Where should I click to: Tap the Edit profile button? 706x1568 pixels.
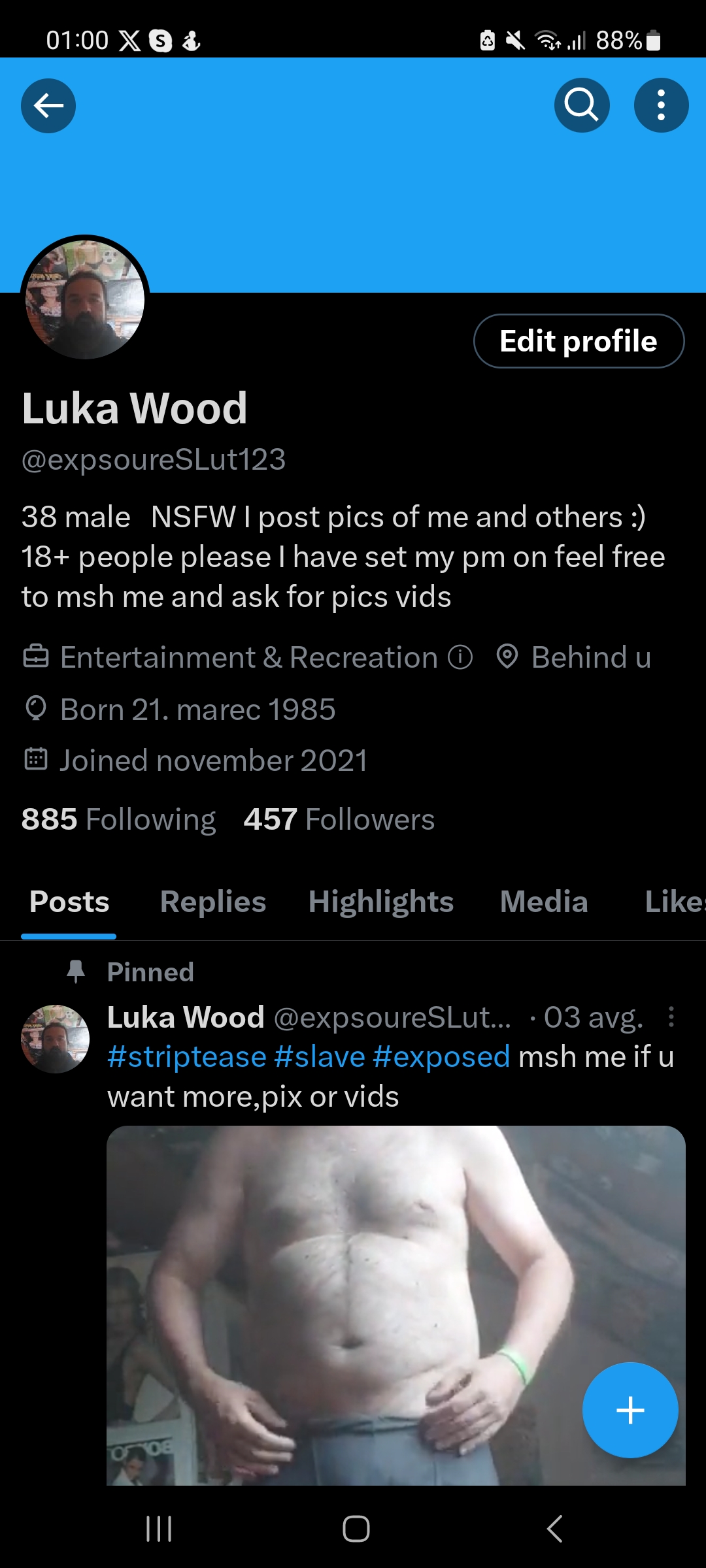579,341
